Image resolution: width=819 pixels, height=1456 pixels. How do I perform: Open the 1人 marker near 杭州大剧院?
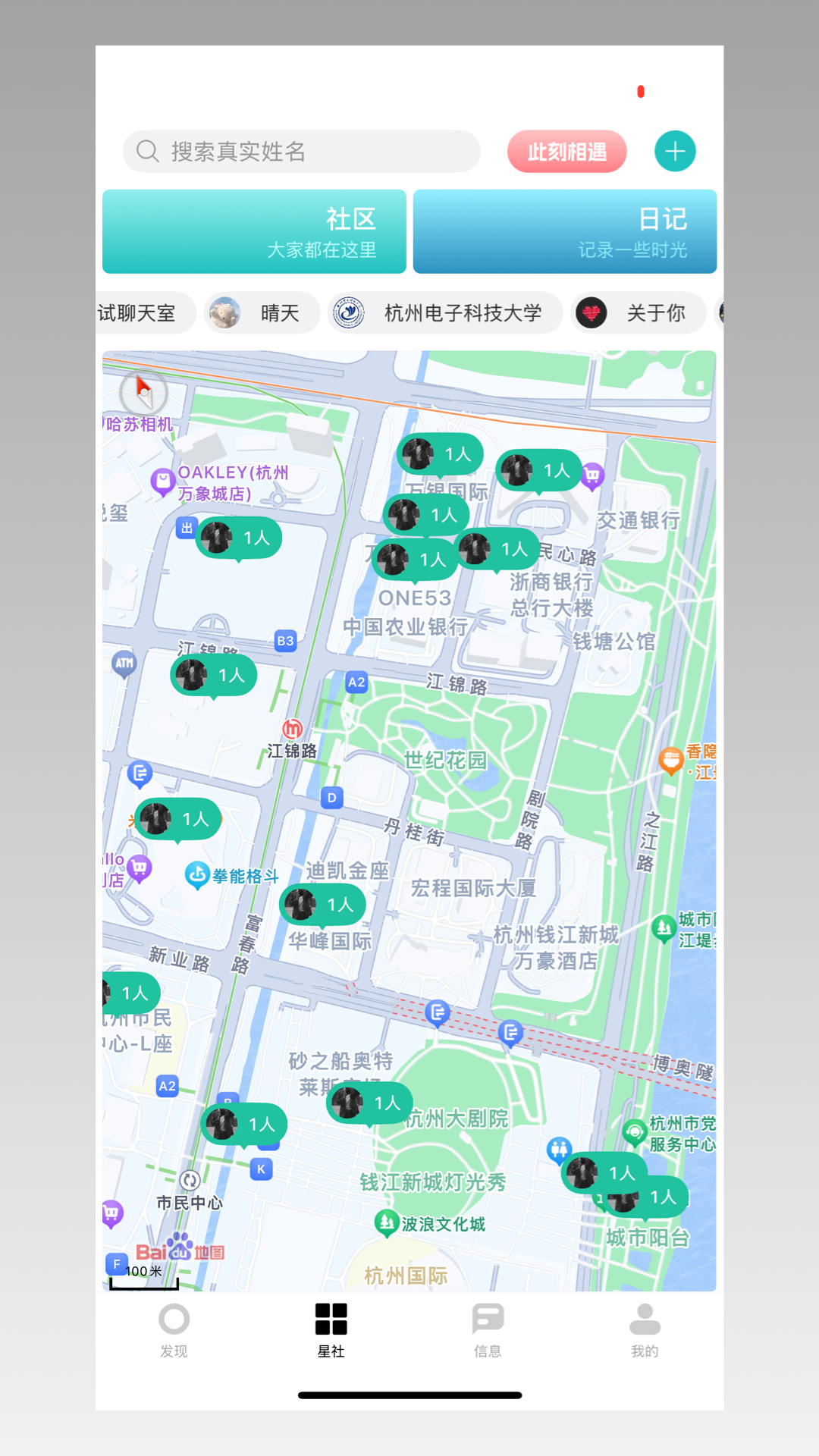[369, 1103]
